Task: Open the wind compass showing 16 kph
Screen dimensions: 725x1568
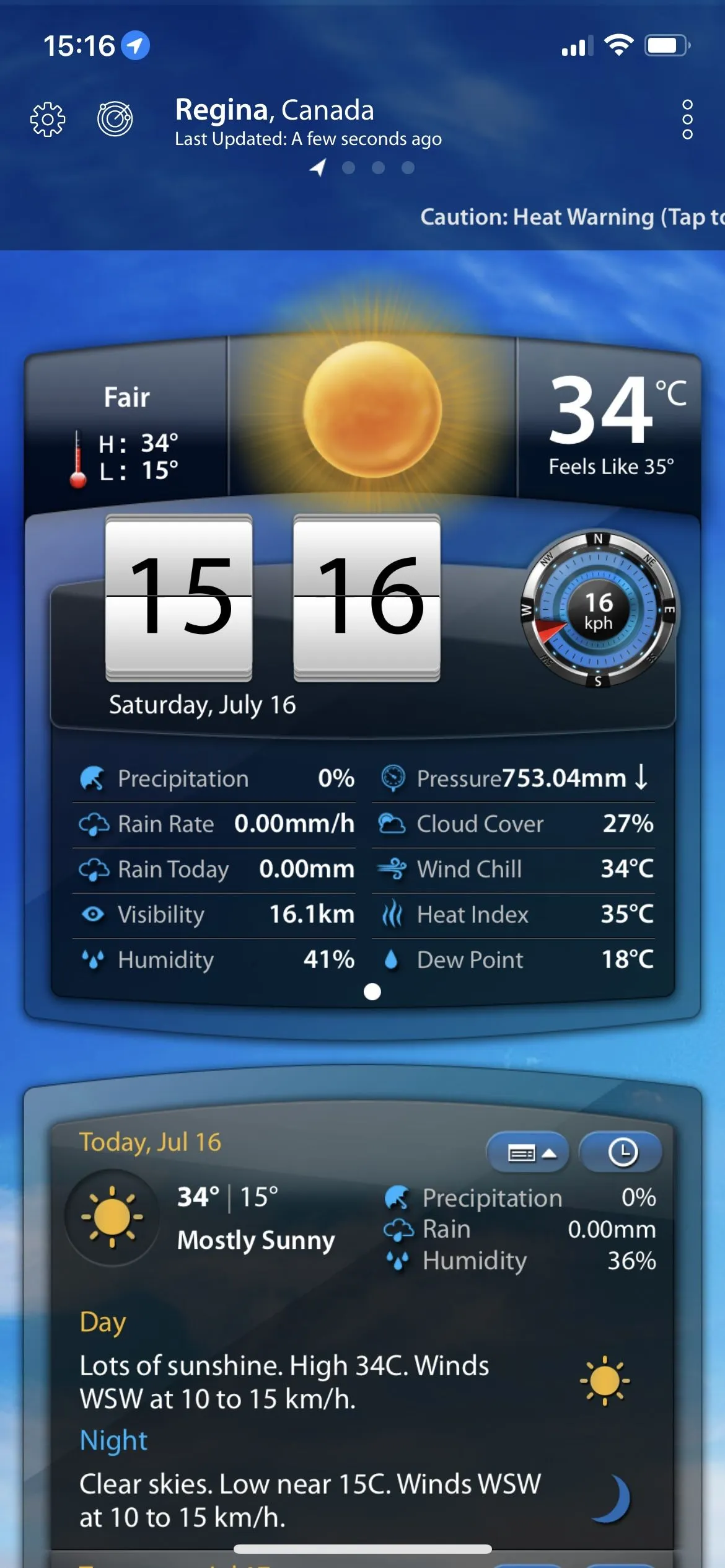Action: tap(598, 610)
